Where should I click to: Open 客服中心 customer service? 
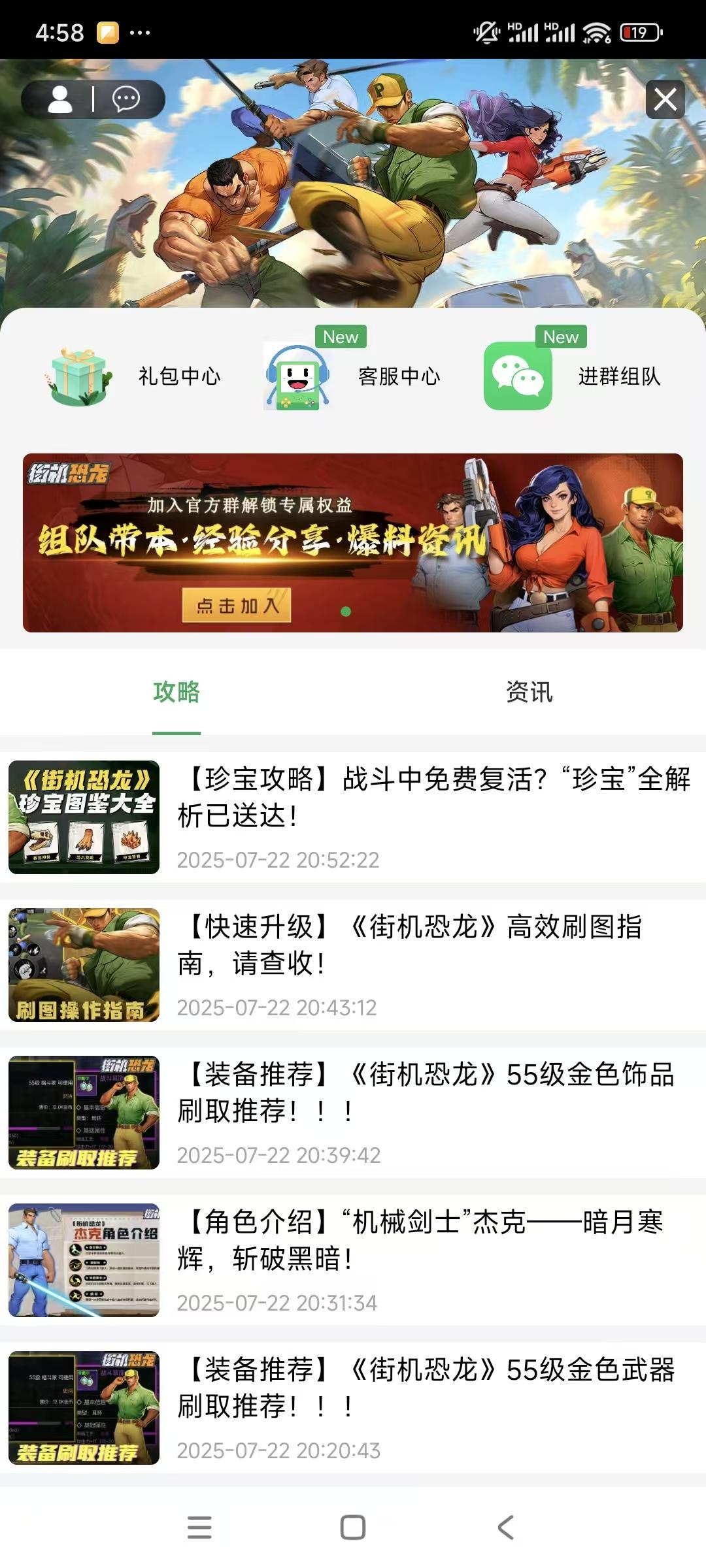click(x=353, y=376)
